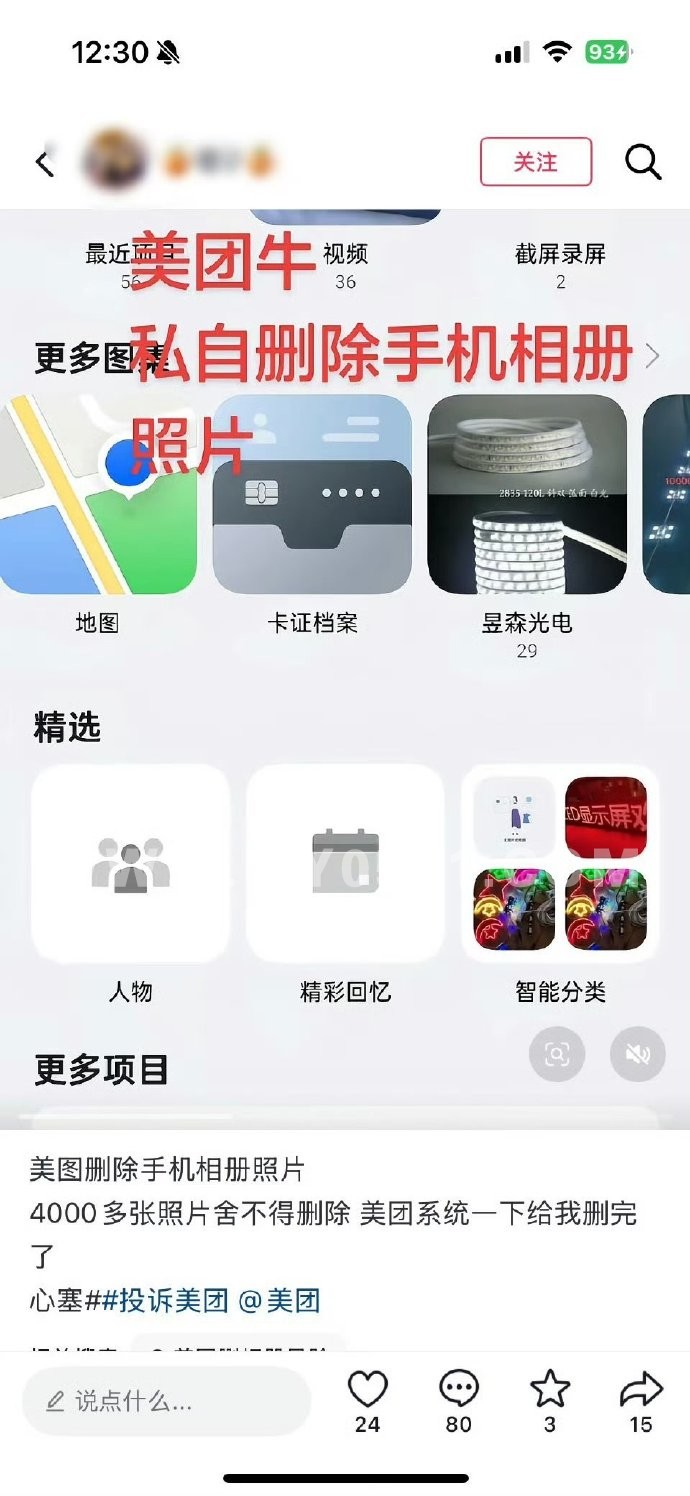Open the @美团 mention

click(x=279, y=1301)
